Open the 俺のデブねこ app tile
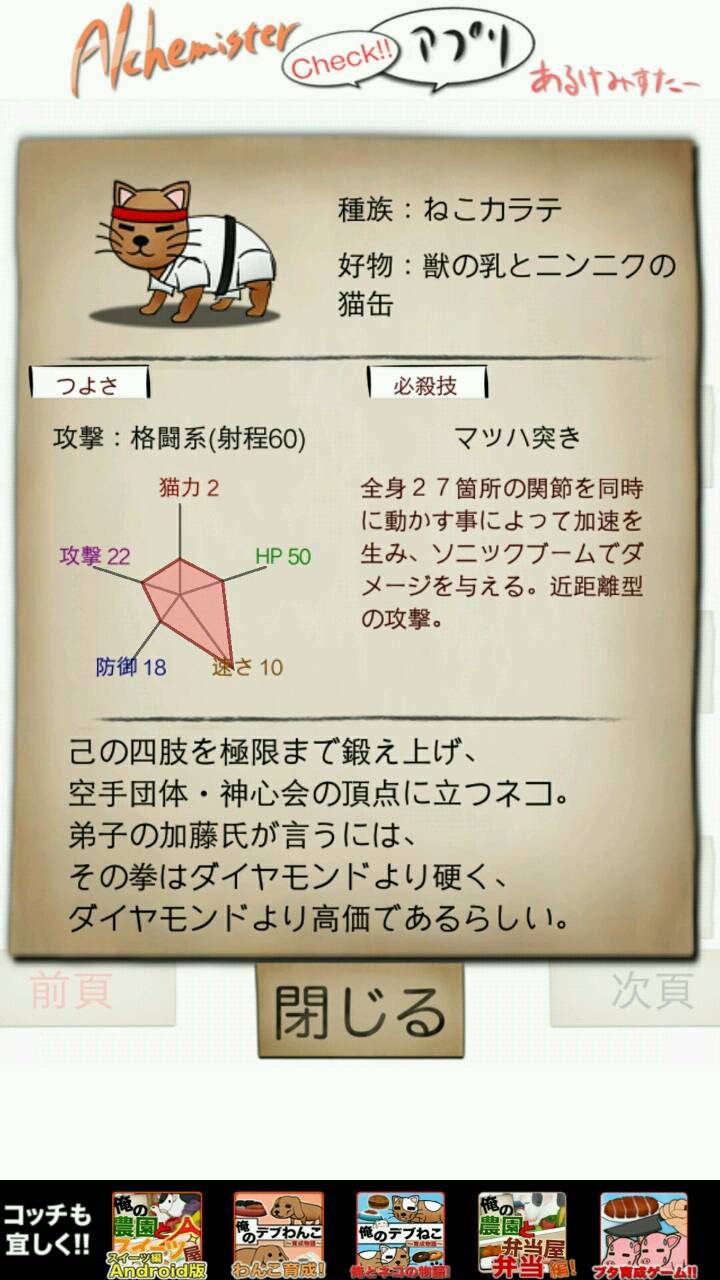The width and height of the screenshot is (720, 1280). point(400,1236)
